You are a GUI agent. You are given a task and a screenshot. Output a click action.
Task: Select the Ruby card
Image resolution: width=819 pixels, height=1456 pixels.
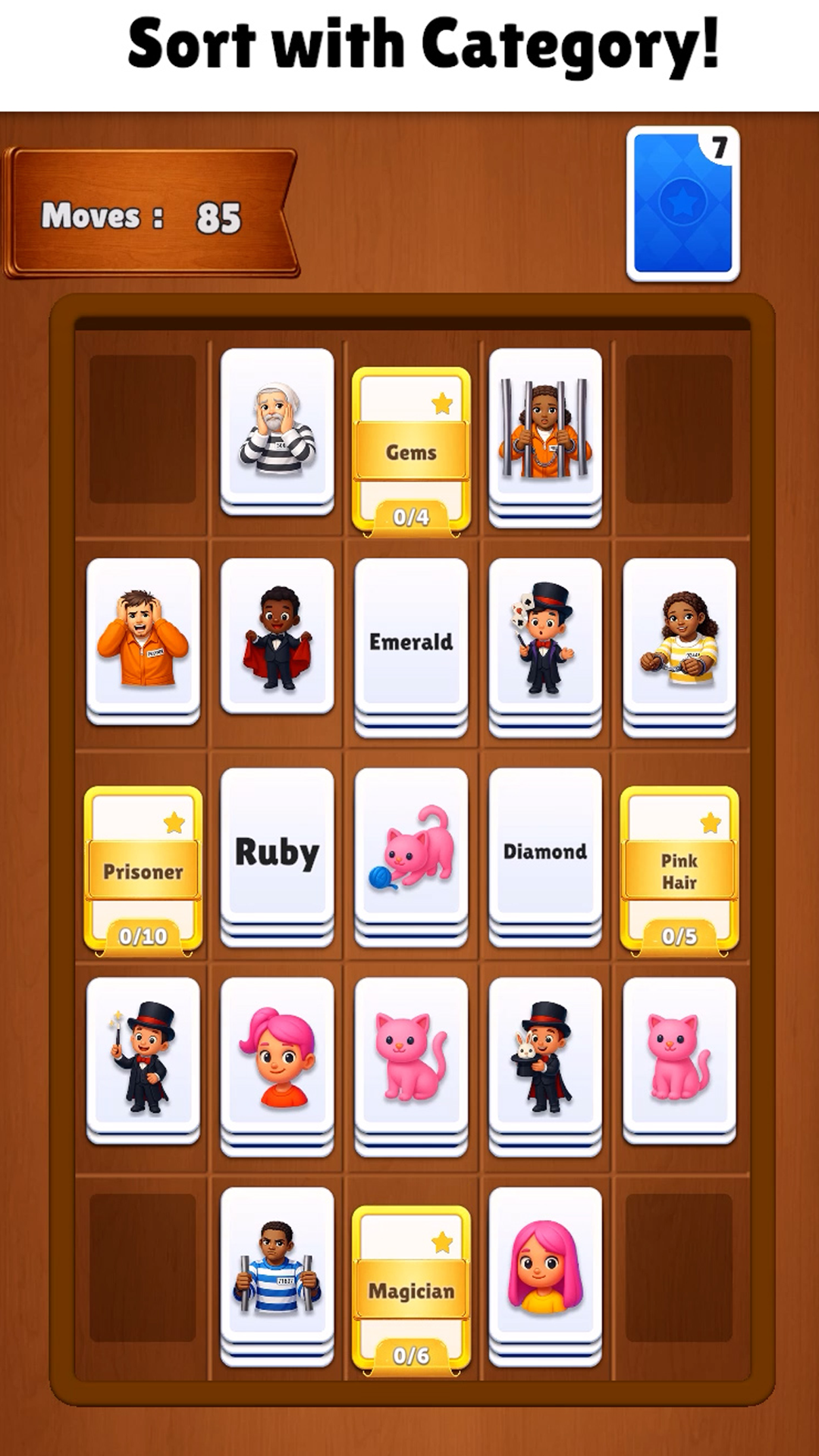[277, 851]
